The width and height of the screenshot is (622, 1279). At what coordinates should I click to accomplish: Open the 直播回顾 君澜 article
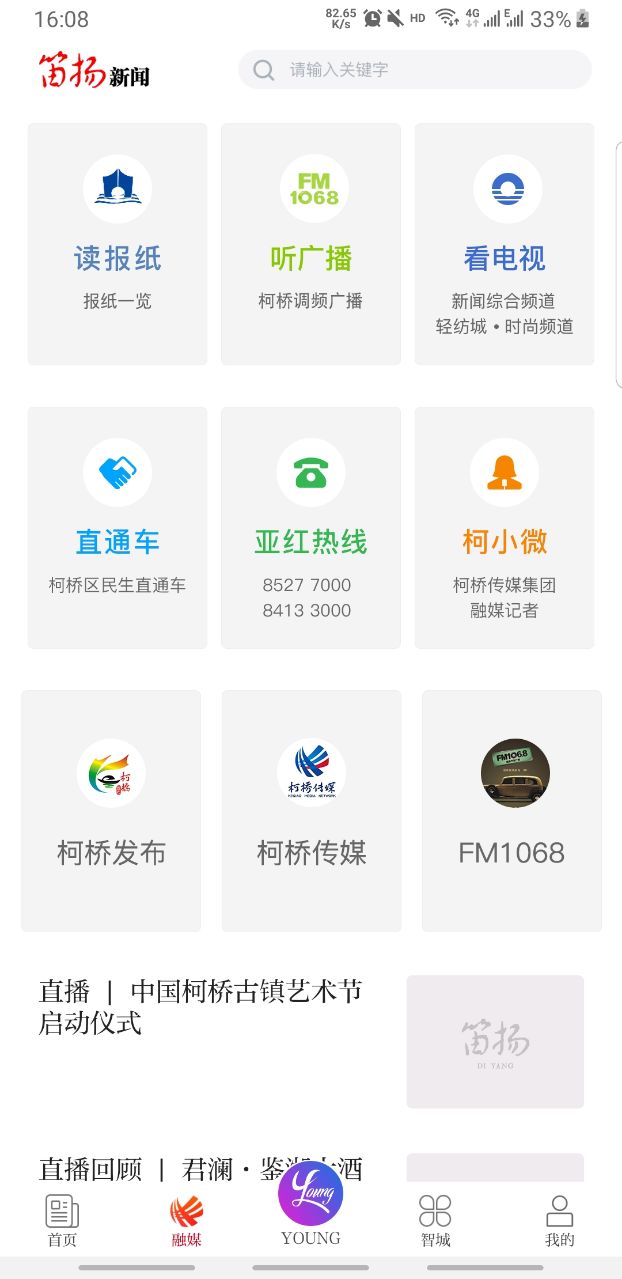point(200,1168)
